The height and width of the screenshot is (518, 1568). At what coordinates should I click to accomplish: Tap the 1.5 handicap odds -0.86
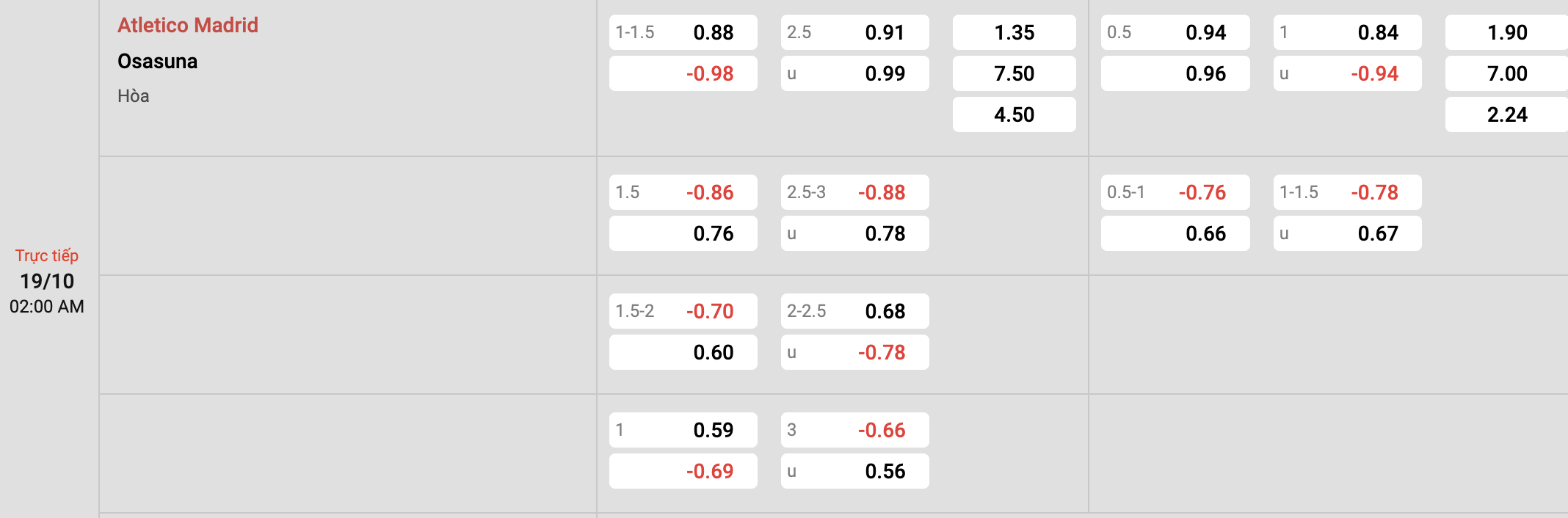683,192
